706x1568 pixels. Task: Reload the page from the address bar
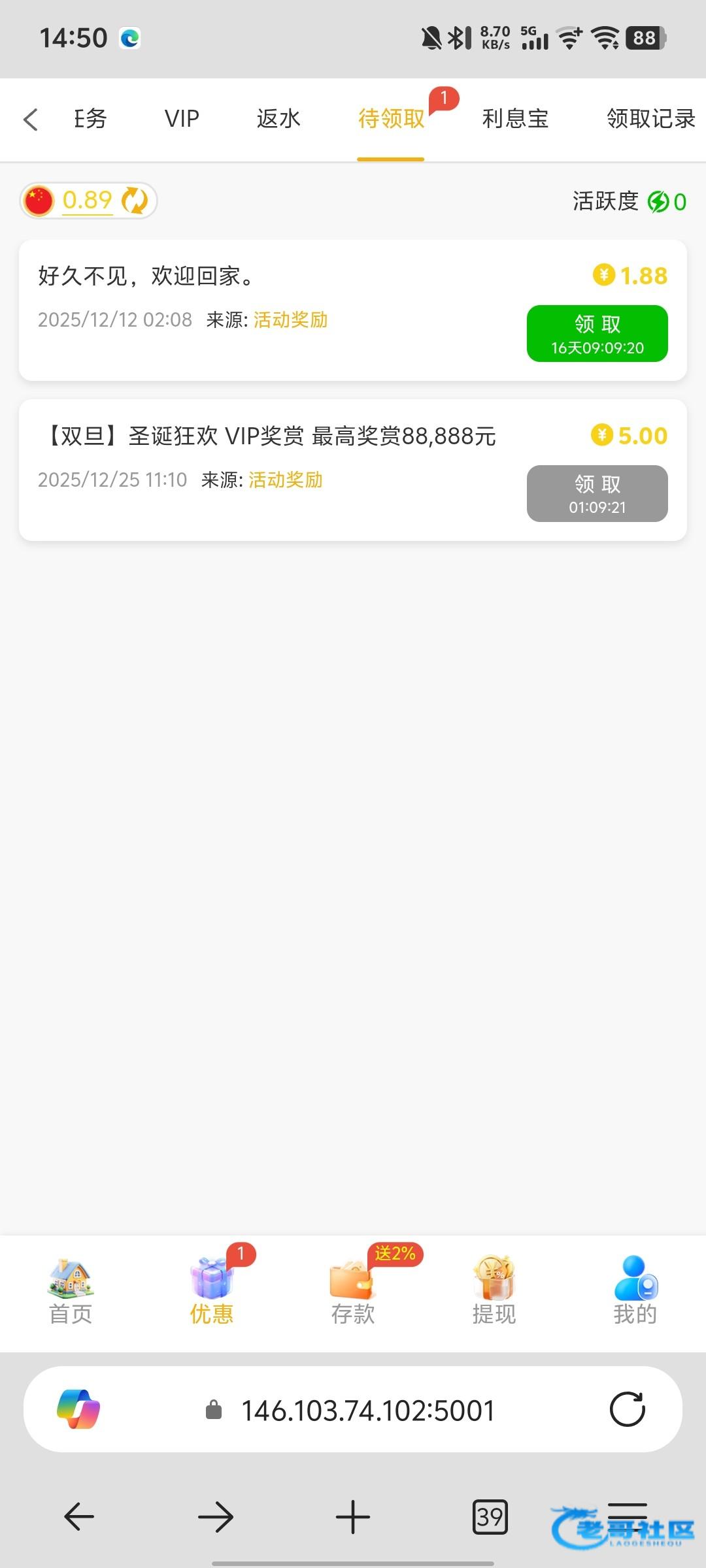[627, 1409]
